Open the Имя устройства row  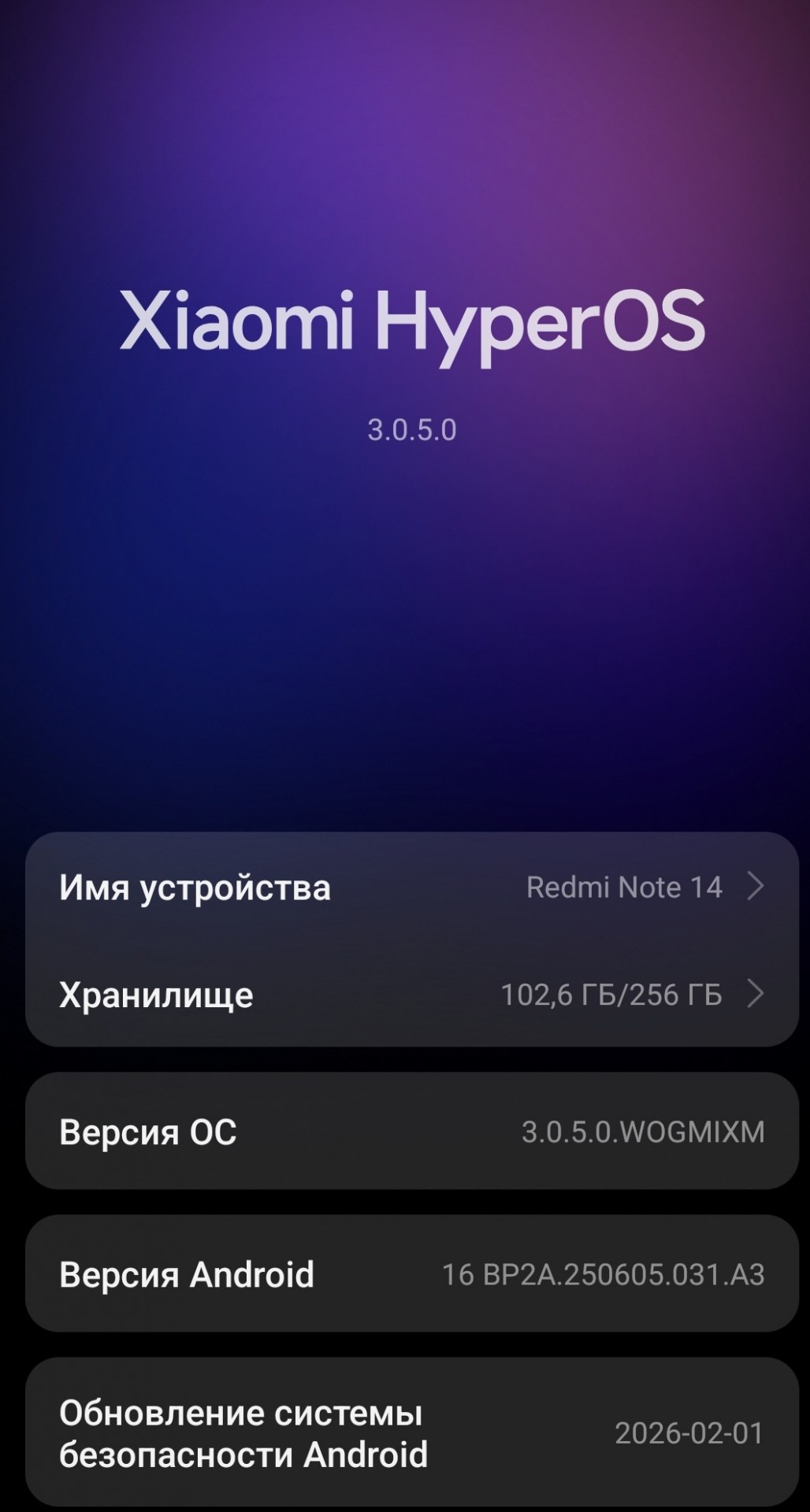click(x=411, y=887)
